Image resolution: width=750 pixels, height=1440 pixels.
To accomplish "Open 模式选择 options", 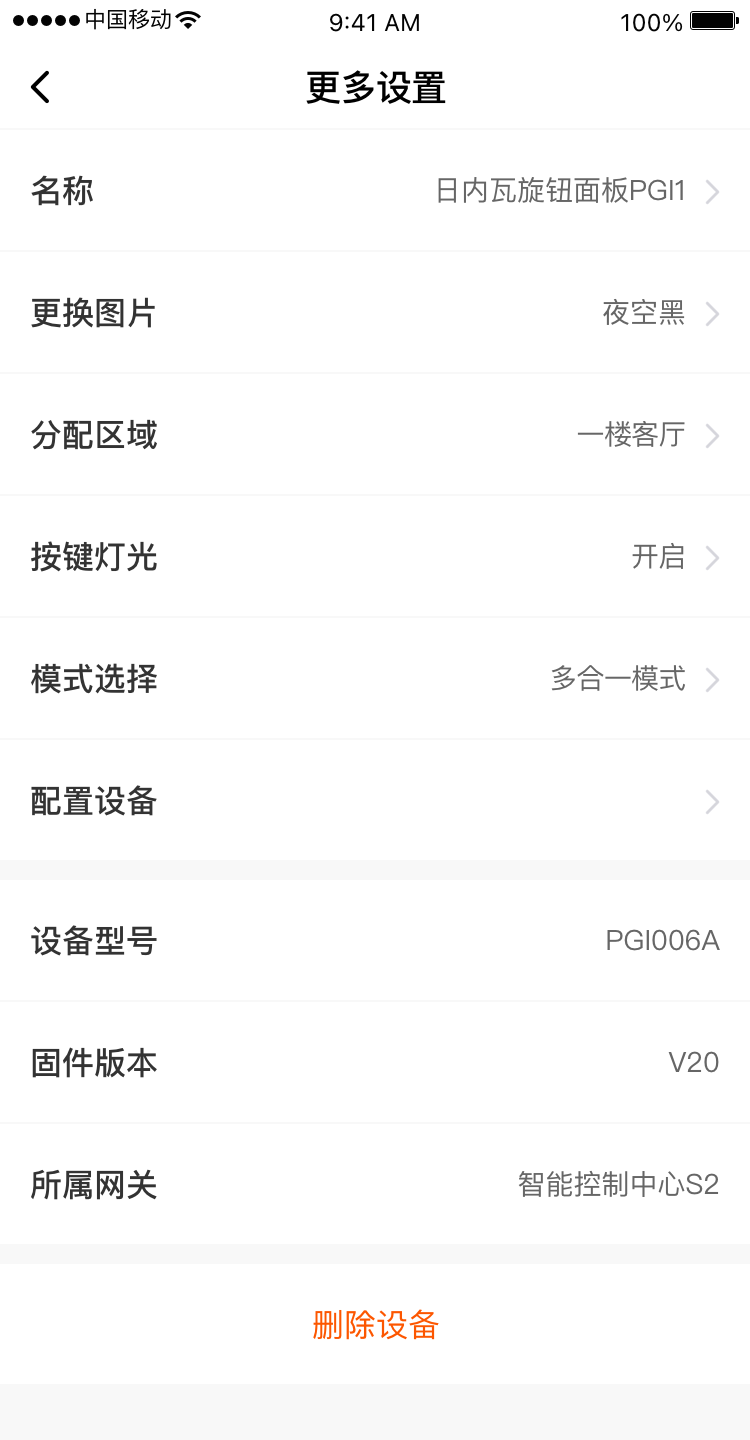I will (375, 679).
